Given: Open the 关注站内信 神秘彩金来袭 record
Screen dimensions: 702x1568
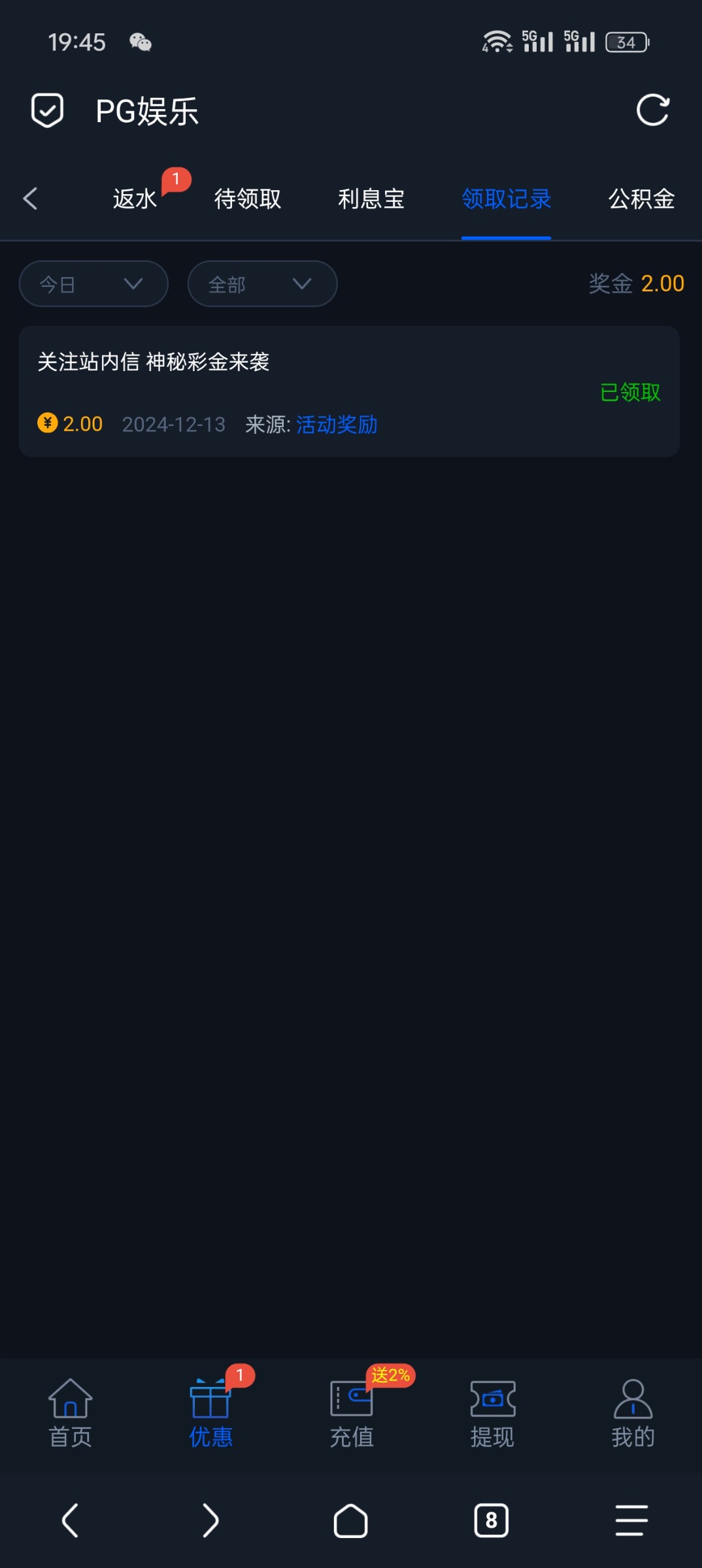Looking at the screenshot, I should pyautogui.click(x=349, y=391).
